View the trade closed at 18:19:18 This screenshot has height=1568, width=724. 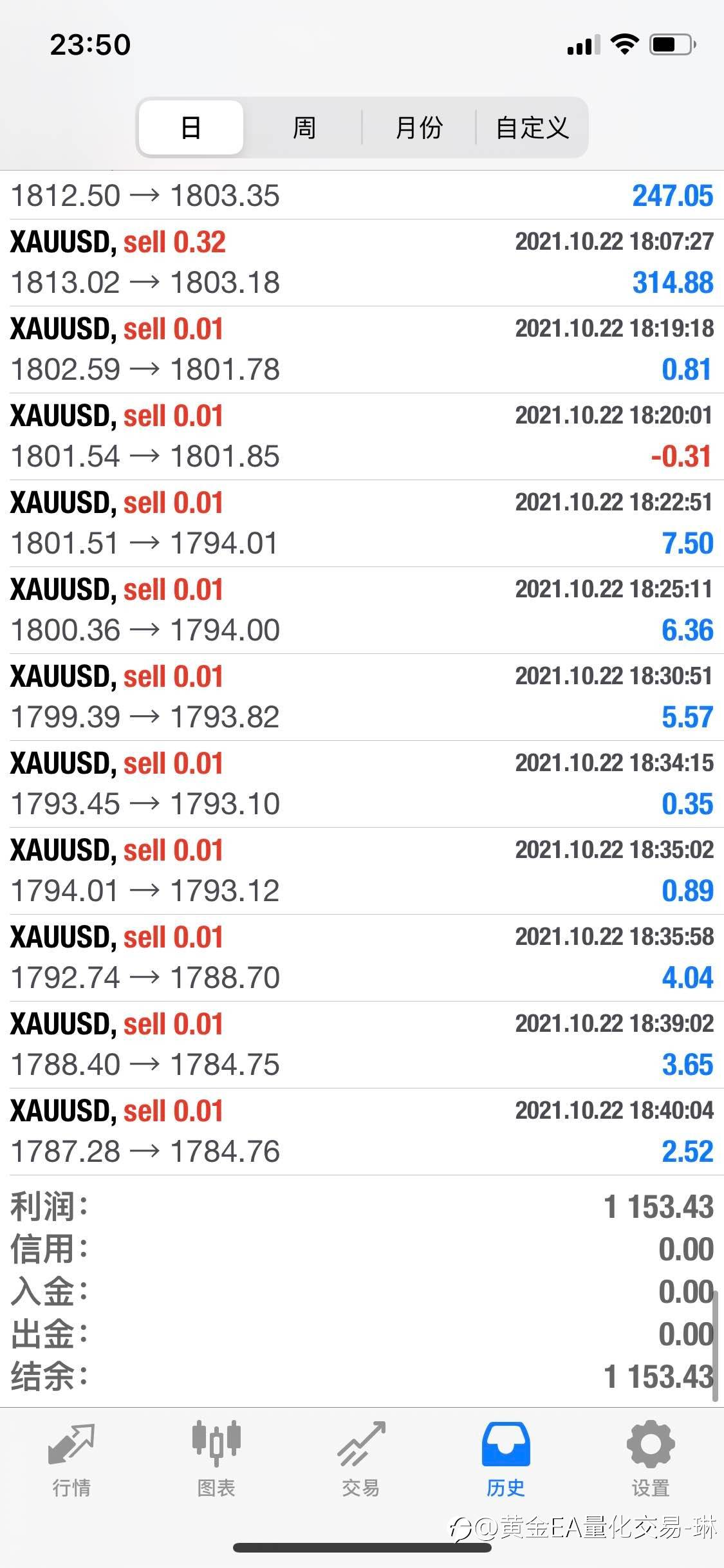tap(362, 350)
